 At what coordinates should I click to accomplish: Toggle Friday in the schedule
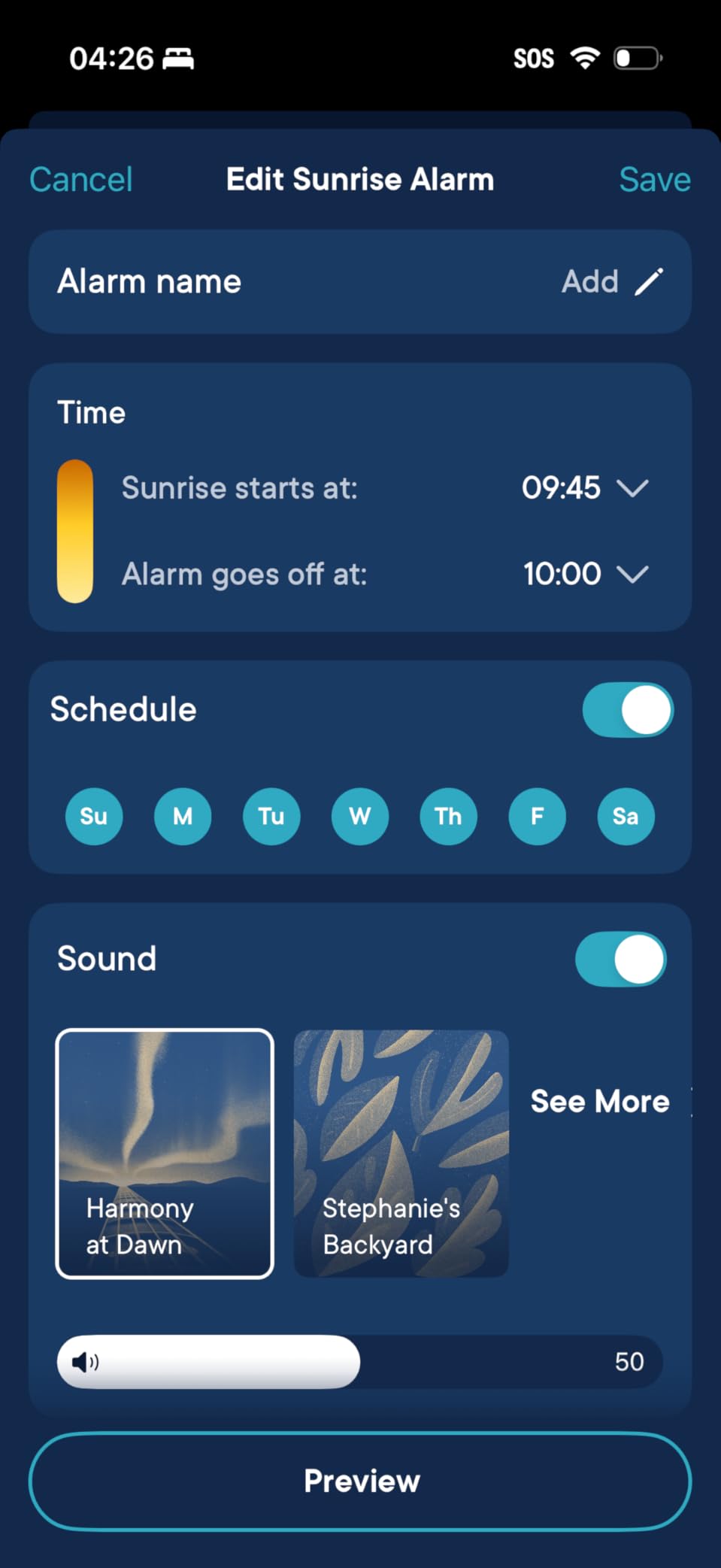tap(536, 817)
